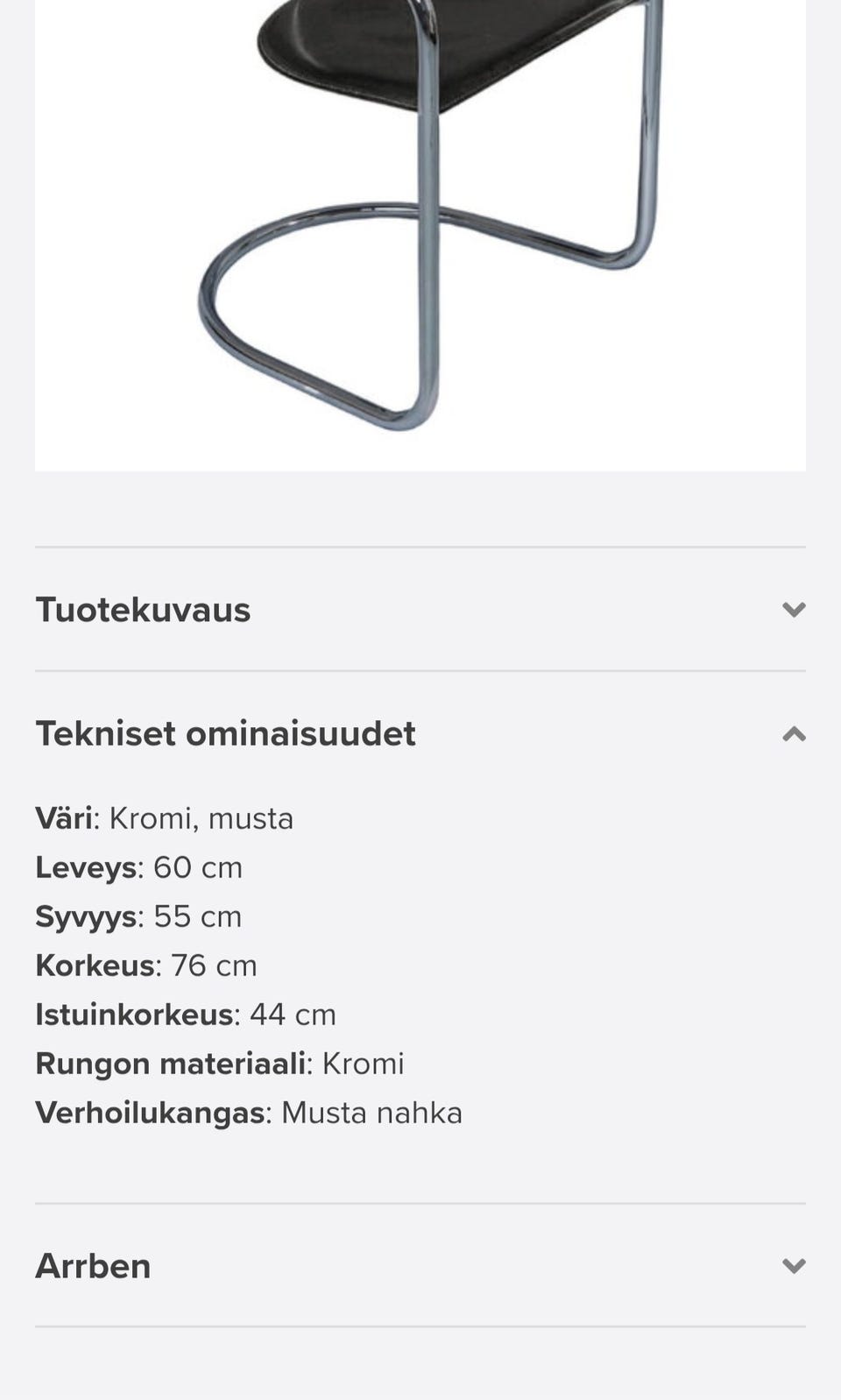Click the Kromi, musta color specification
The height and width of the screenshot is (1400, 841).
tap(201, 817)
